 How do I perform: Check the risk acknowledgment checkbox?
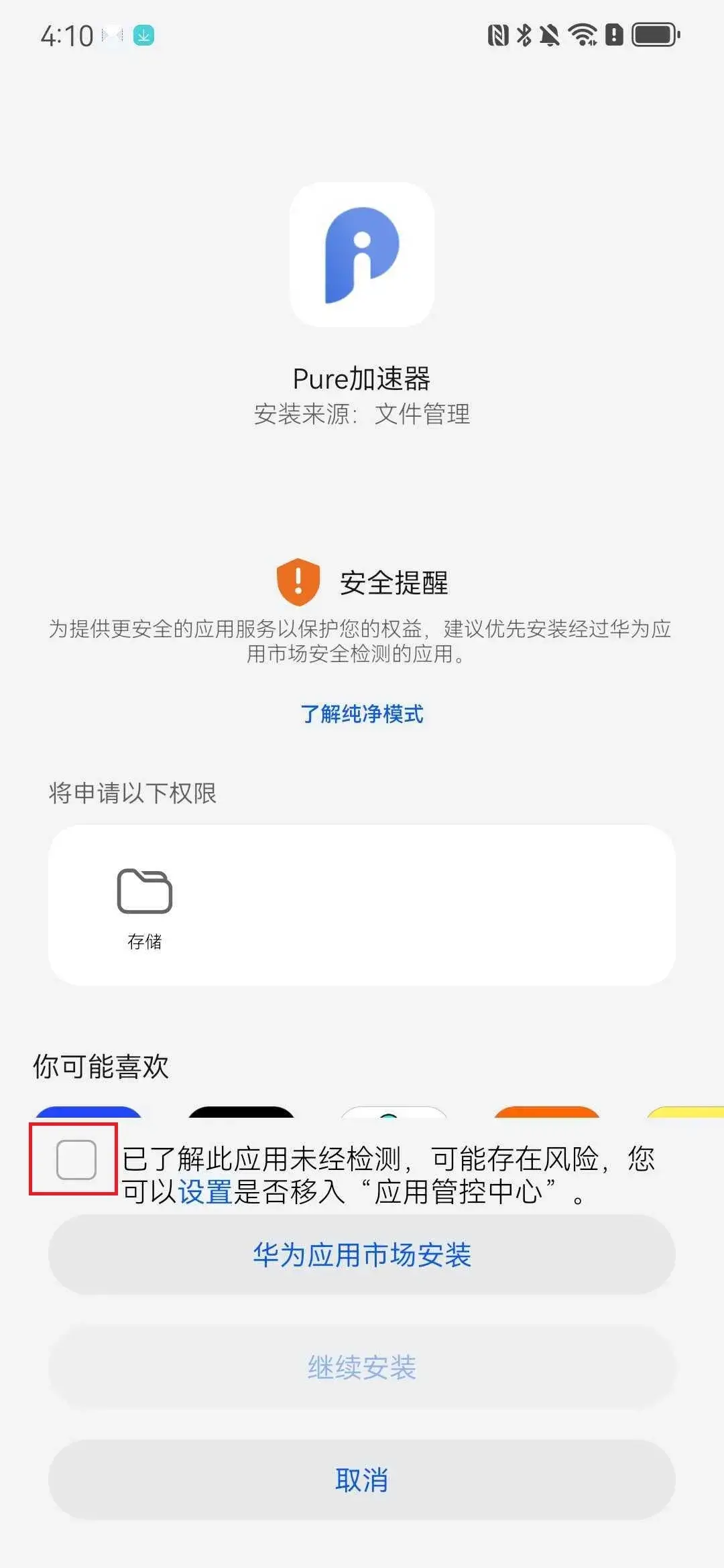pyautogui.click(x=76, y=1160)
